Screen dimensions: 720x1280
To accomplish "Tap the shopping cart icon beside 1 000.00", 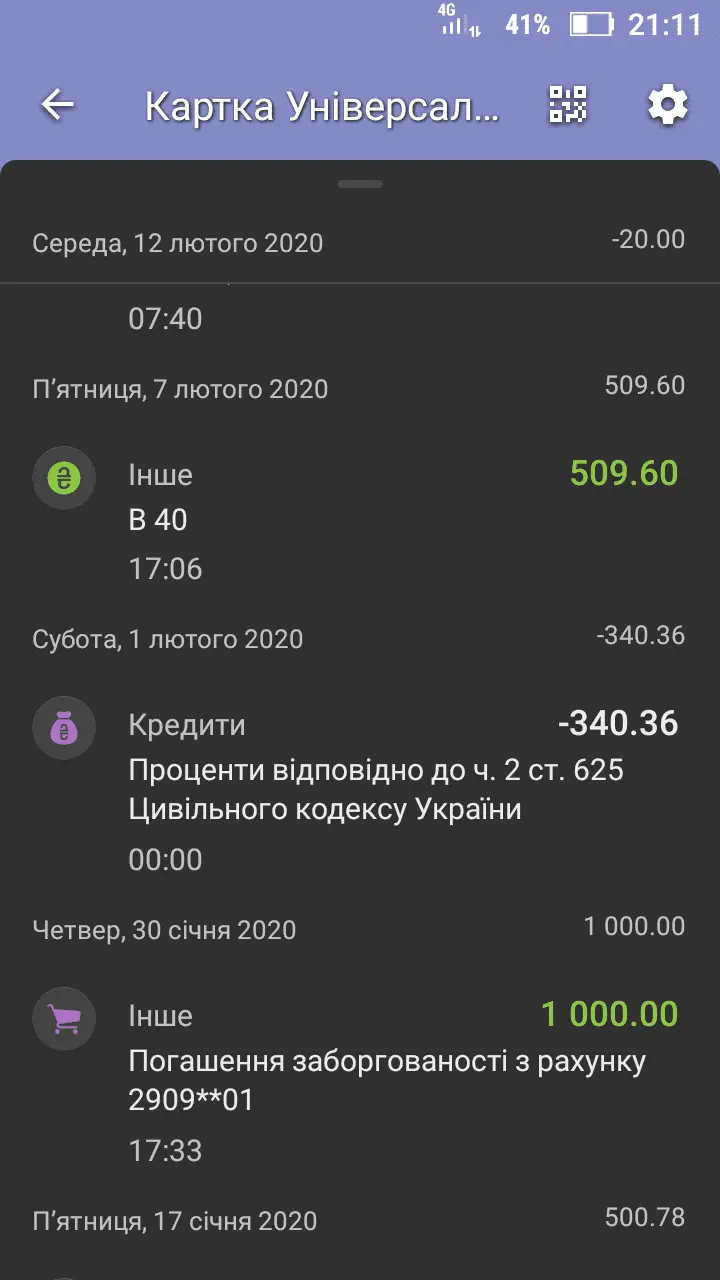I will 63,1017.
